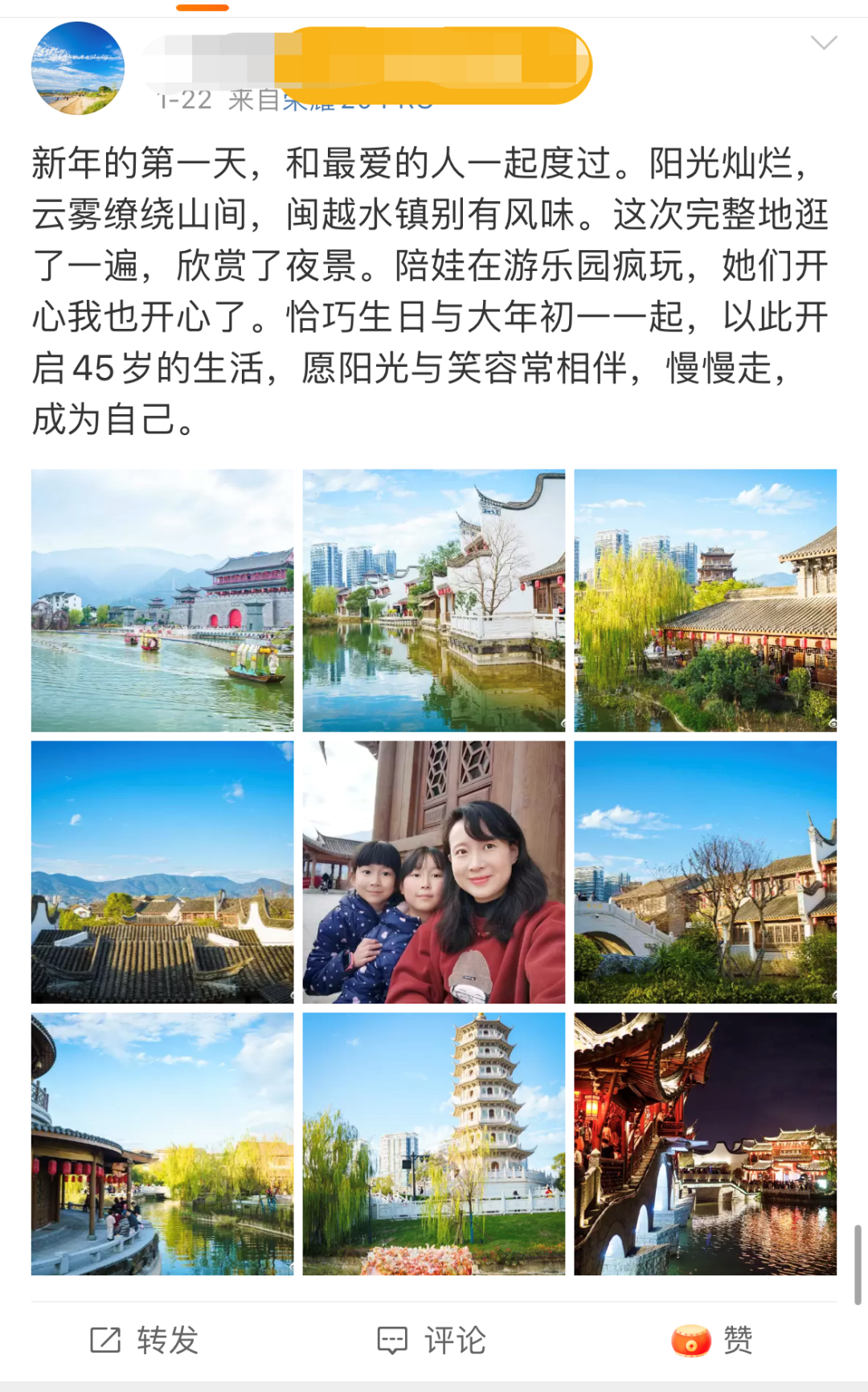Like this post with 赞
The image size is (868, 1392).
(x=712, y=1340)
